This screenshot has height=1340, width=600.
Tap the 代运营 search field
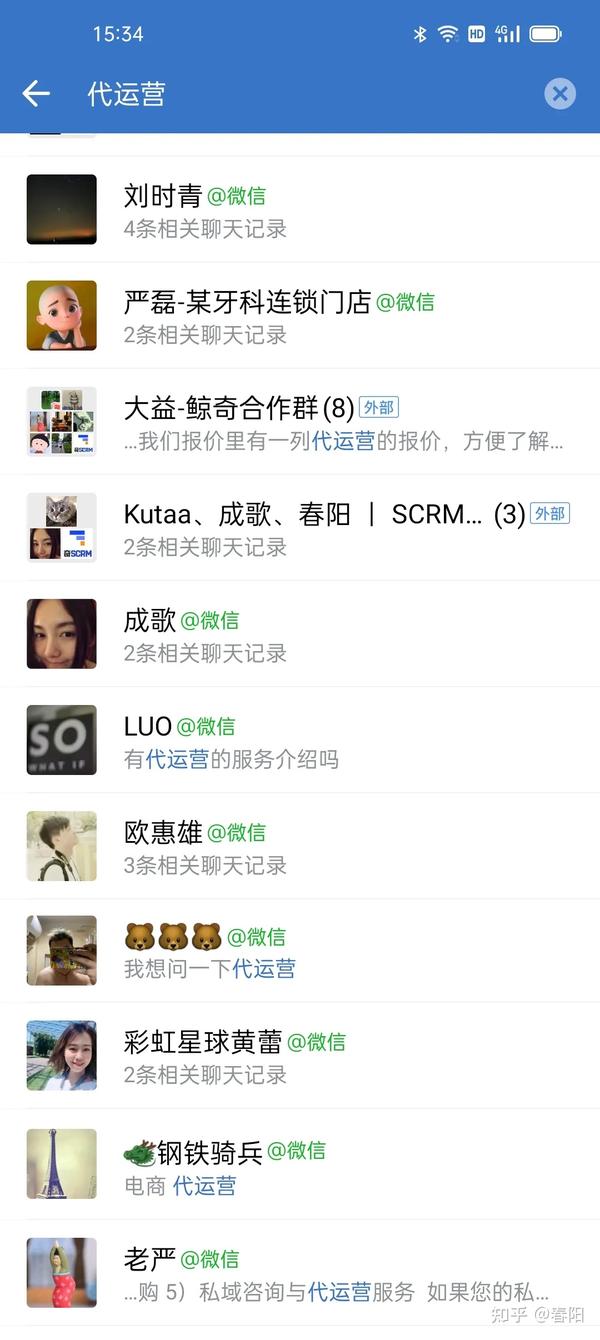(300, 94)
